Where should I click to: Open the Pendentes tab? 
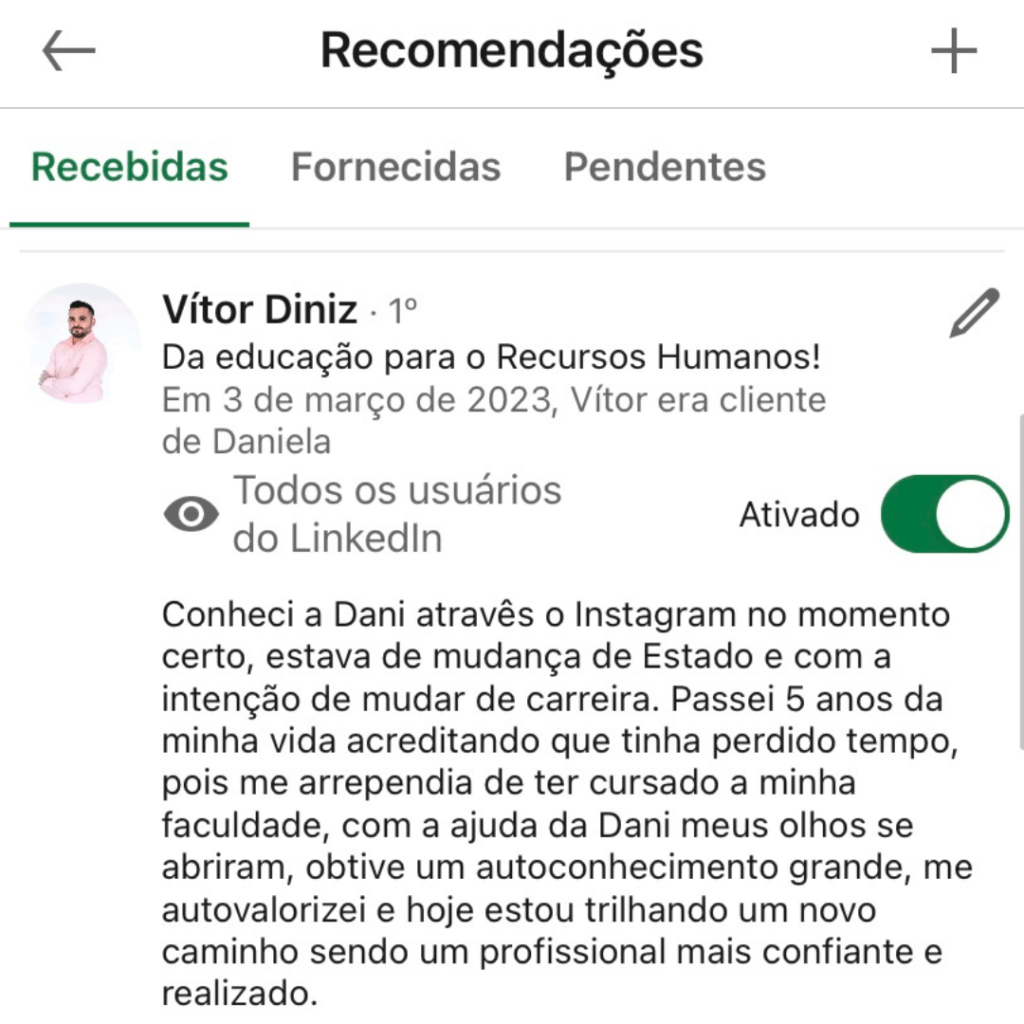665,167
